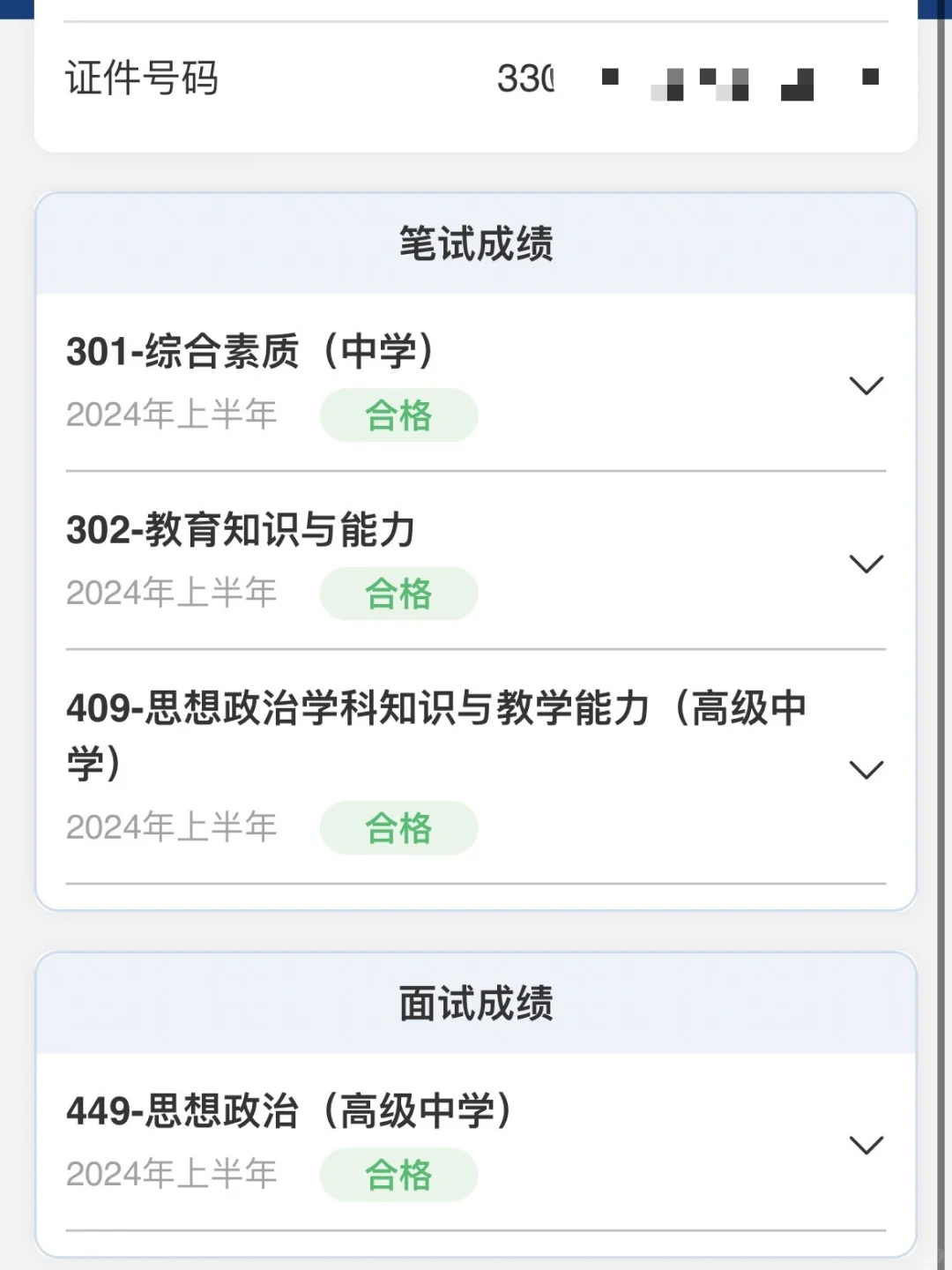
Task: Select the 2024年上半年 date under 302
Action: (172, 593)
